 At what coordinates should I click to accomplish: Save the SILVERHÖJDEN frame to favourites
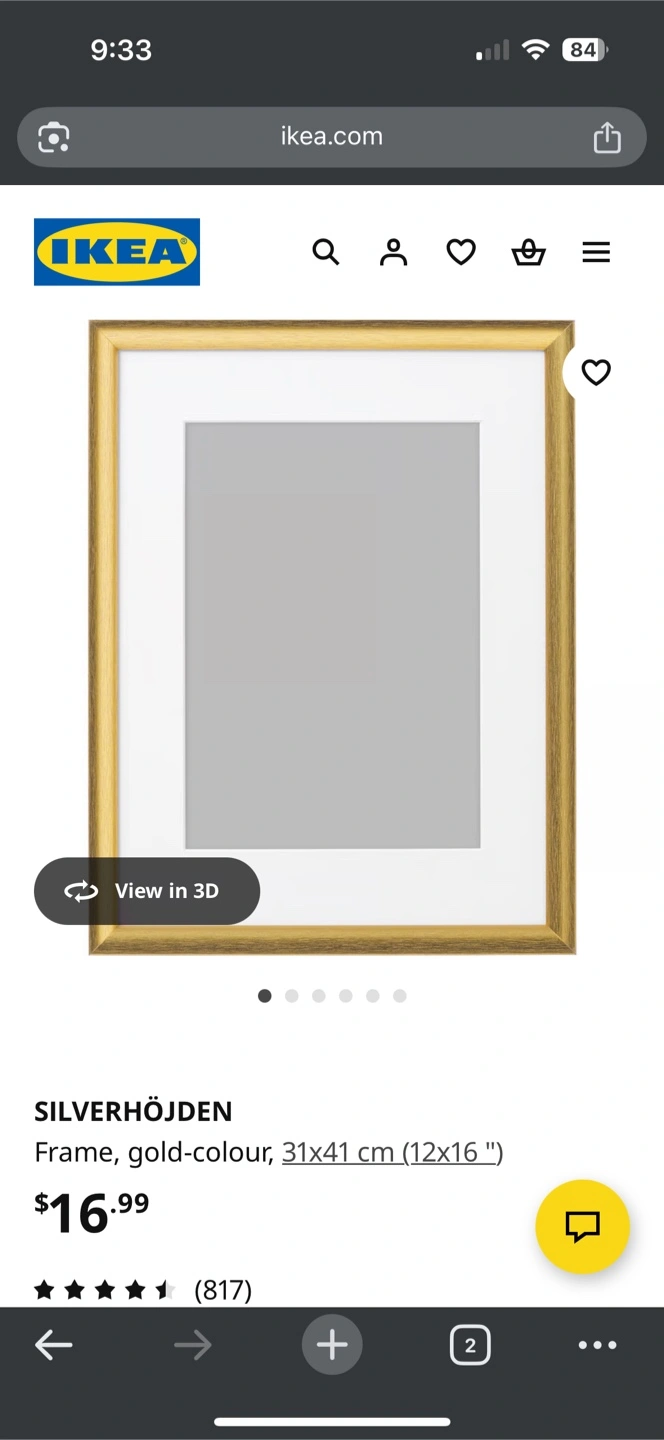596,372
